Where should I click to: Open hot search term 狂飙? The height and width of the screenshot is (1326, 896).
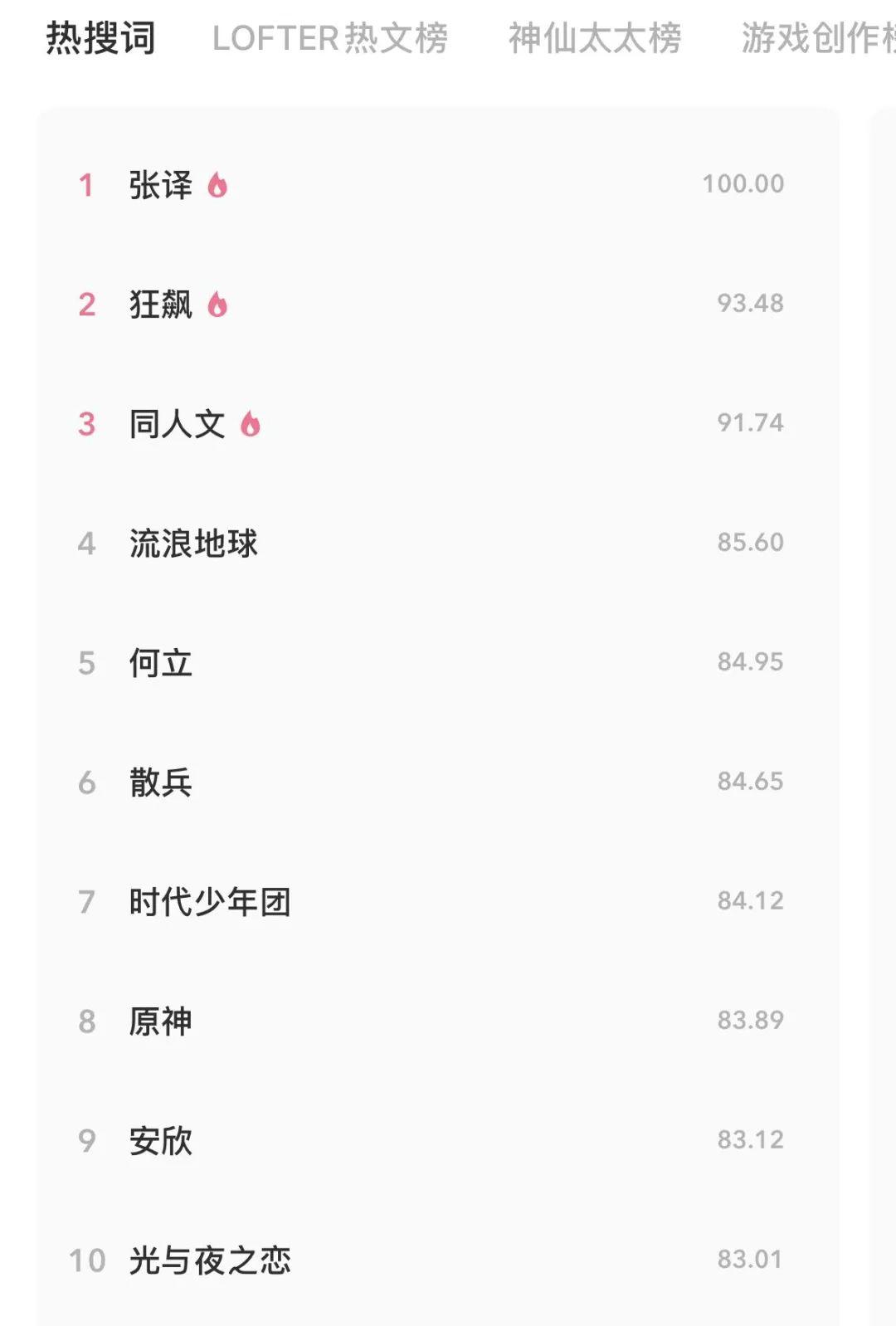click(438, 304)
